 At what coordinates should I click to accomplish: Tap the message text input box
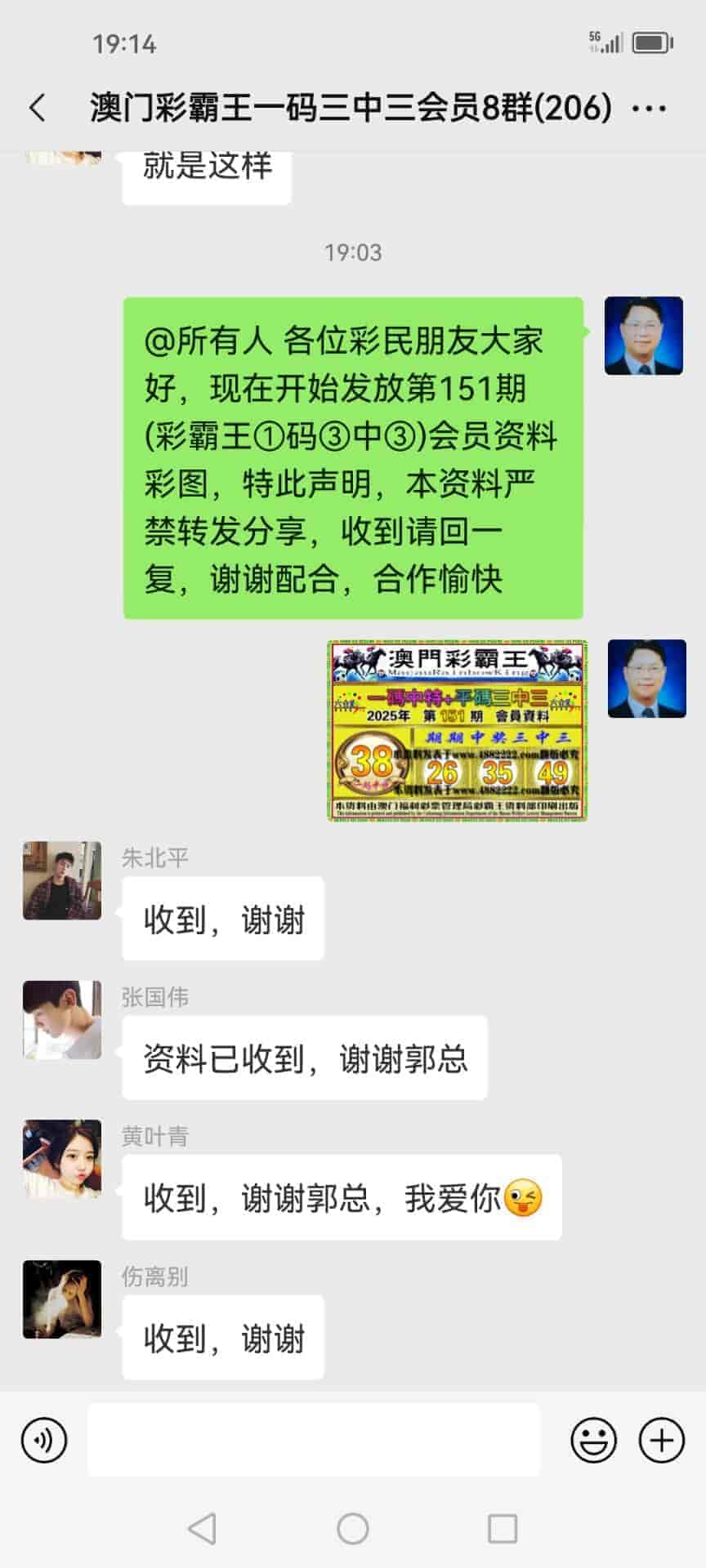tap(314, 1441)
